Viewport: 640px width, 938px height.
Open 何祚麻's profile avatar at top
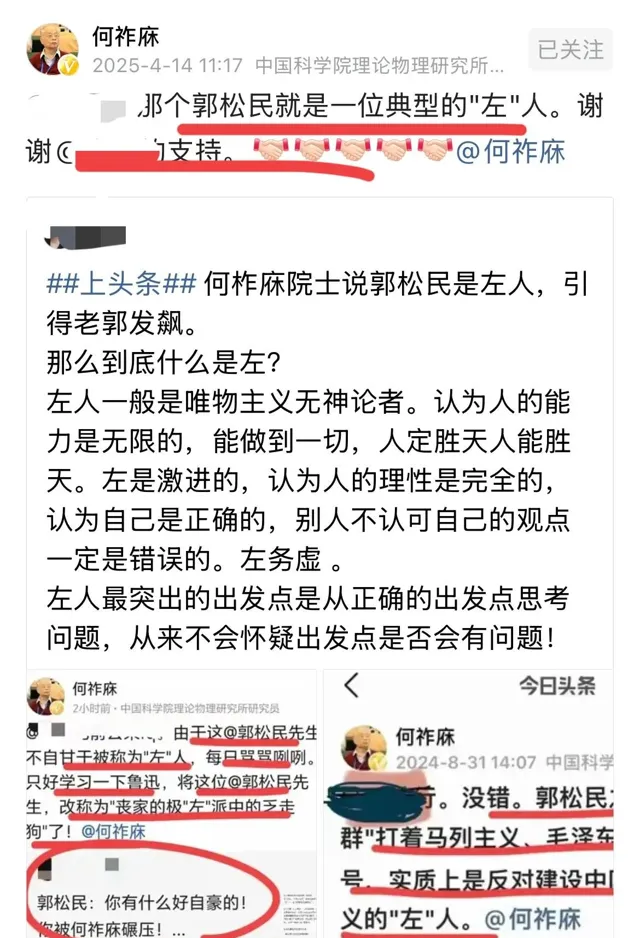pyautogui.click(x=54, y=50)
